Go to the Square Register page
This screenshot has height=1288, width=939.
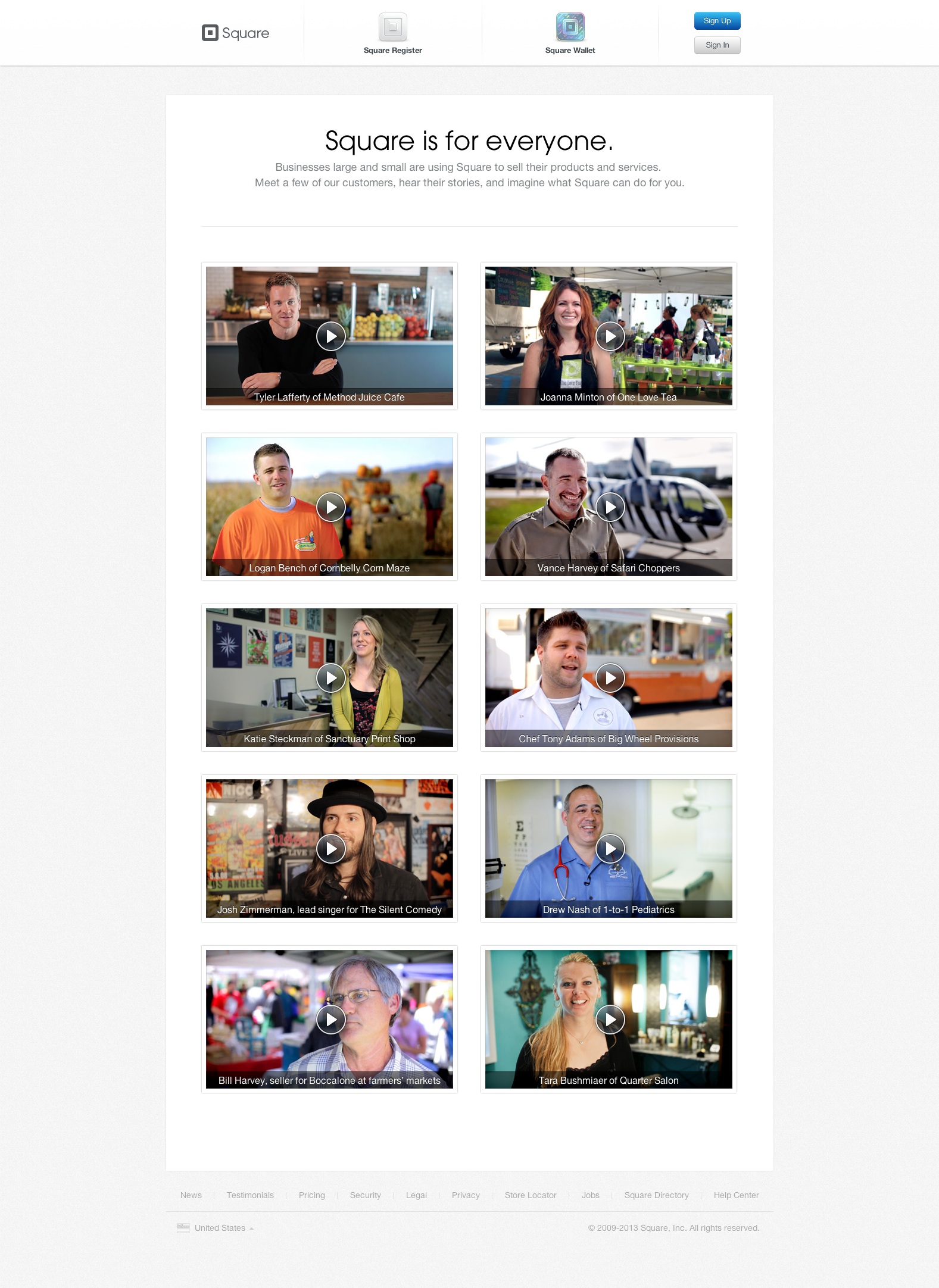pyautogui.click(x=392, y=34)
